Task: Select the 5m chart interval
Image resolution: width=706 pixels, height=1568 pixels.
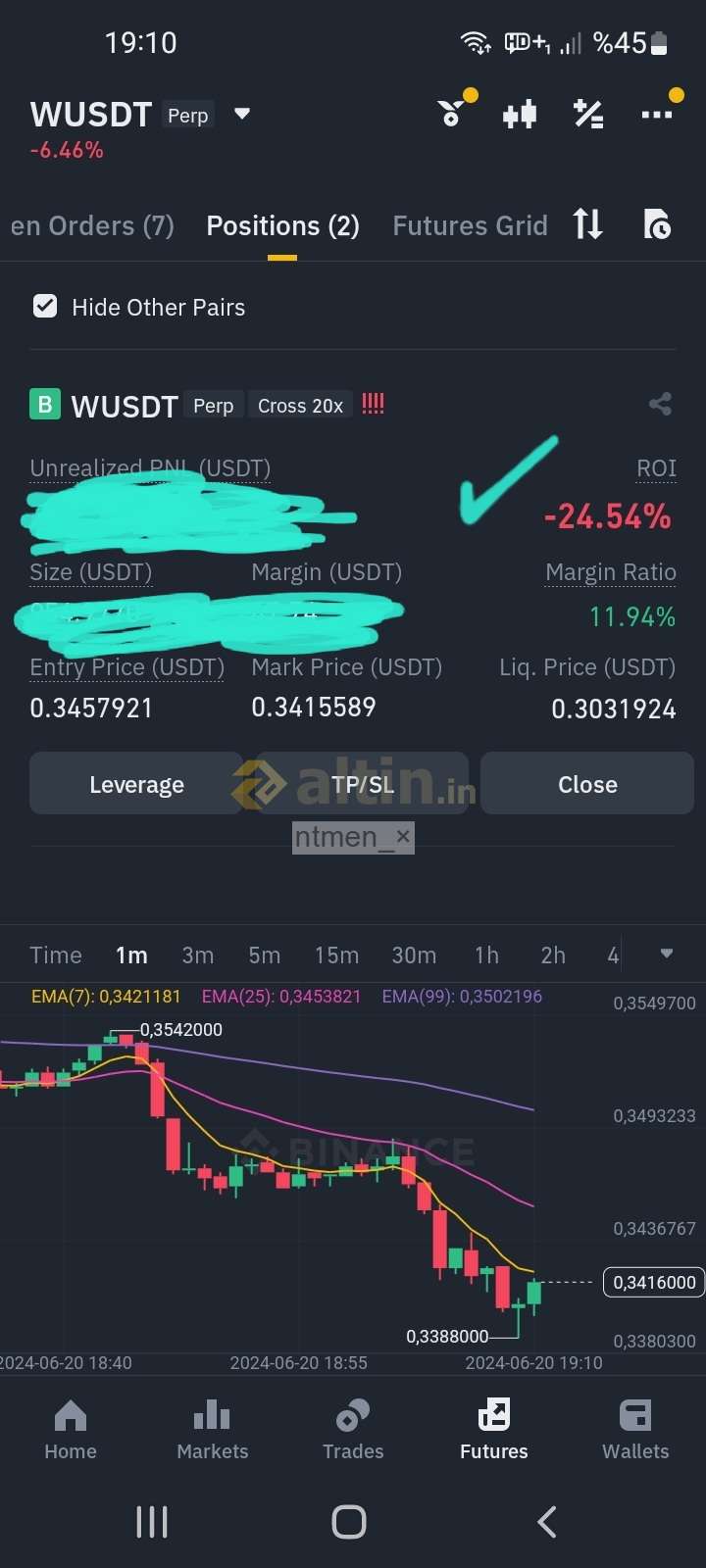Action: [265, 955]
